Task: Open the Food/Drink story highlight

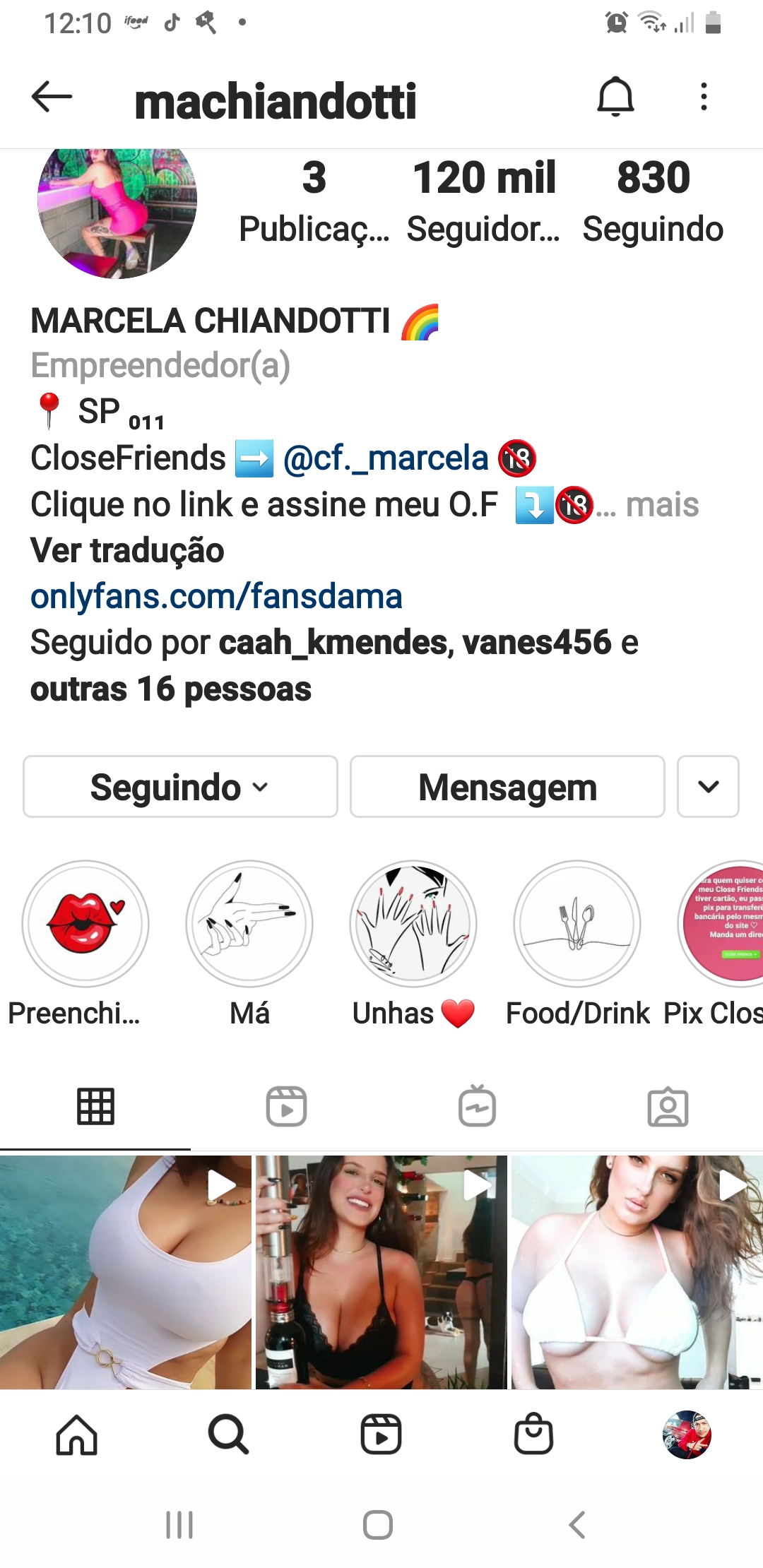Action: click(x=577, y=924)
